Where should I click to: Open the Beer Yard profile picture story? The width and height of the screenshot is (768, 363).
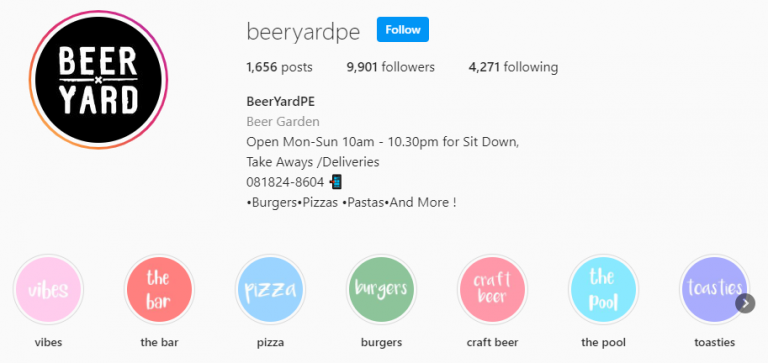(x=98, y=79)
